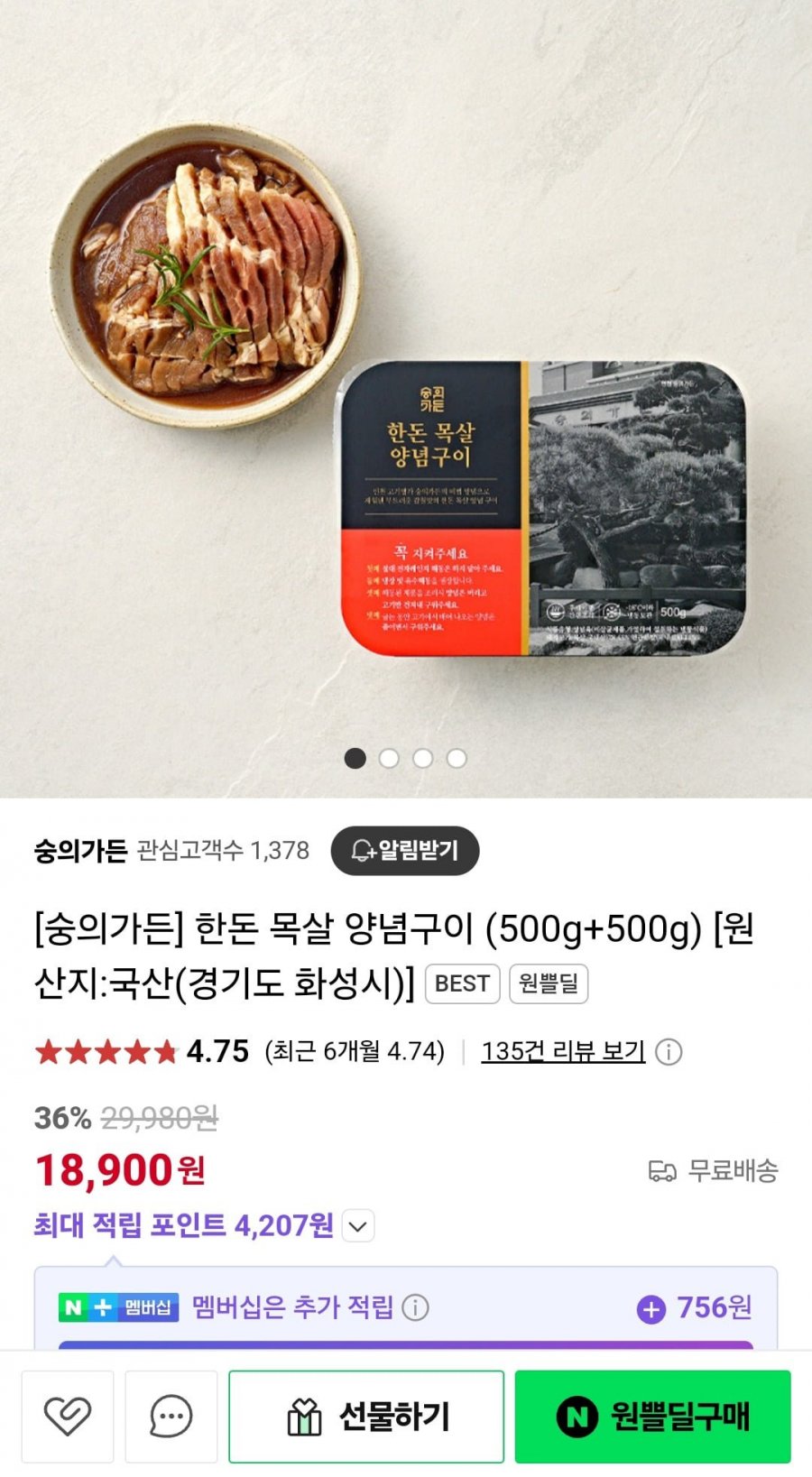812x1477 pixels.
Task: Open the product image full view
Action: click(406, 397)
